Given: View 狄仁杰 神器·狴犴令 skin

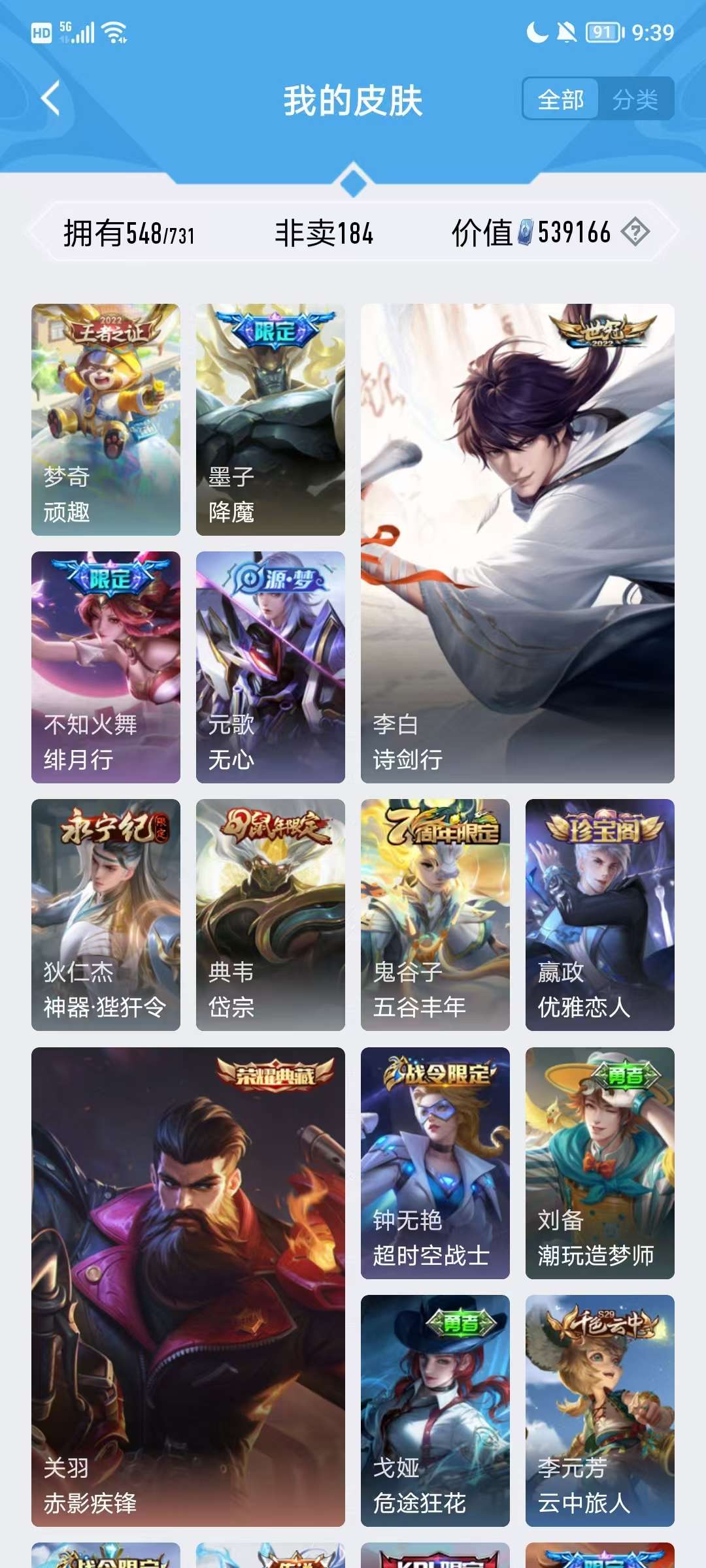Looking at the screenshot, I should 106,915.
